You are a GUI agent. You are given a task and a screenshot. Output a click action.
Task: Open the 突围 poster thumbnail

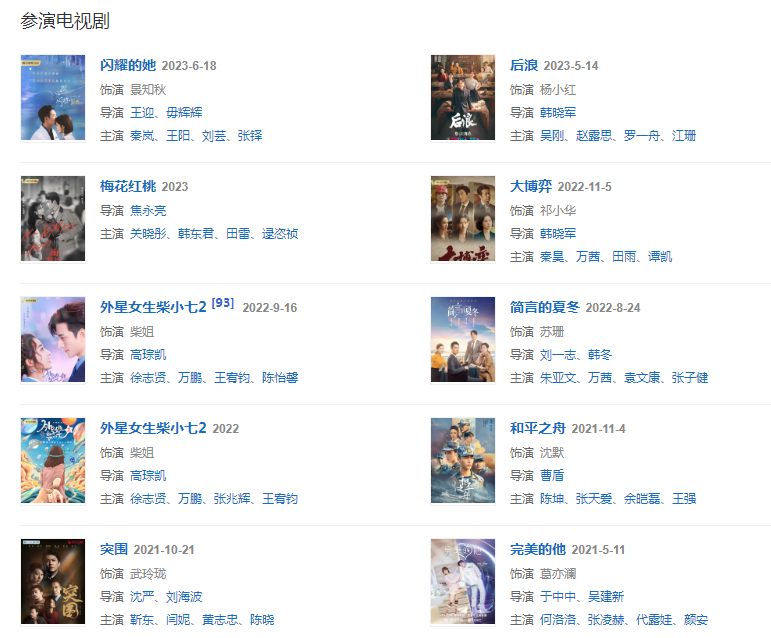point(53,581)
